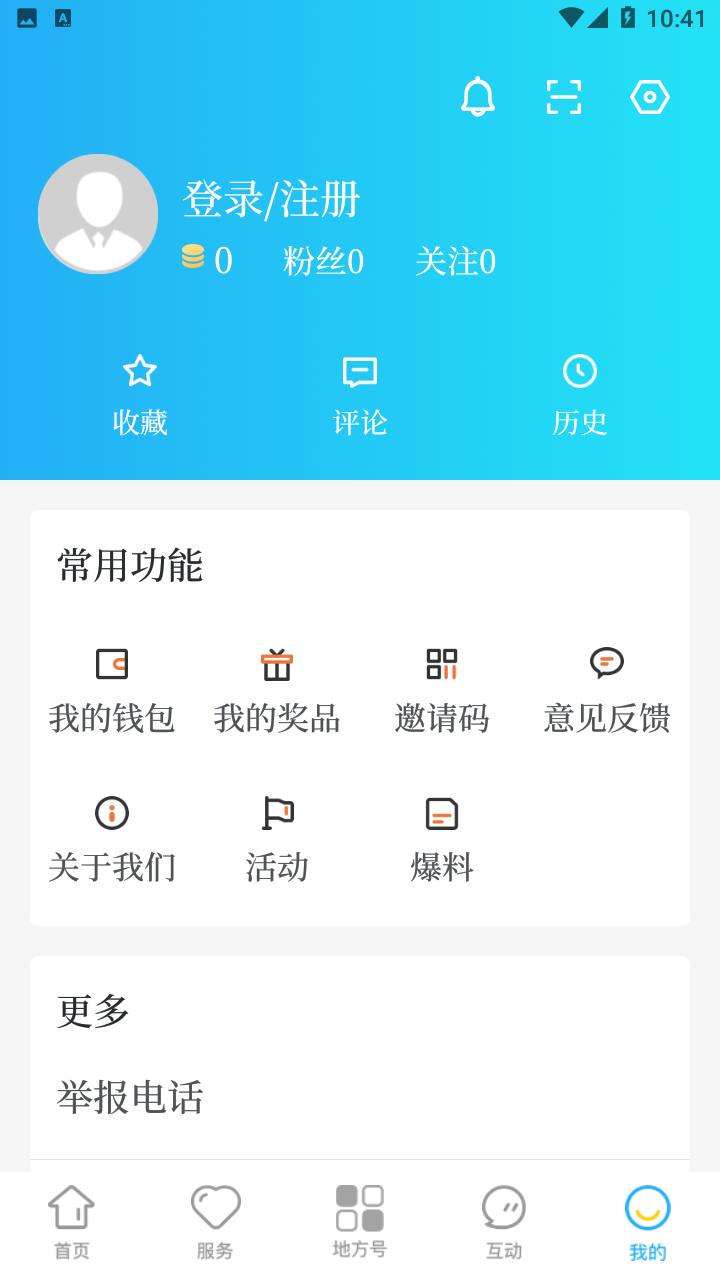Viewport: 720px width, 1280px height.
Task: View my 评论 comments
Action: pyautogui.click(x=360, y=396)
